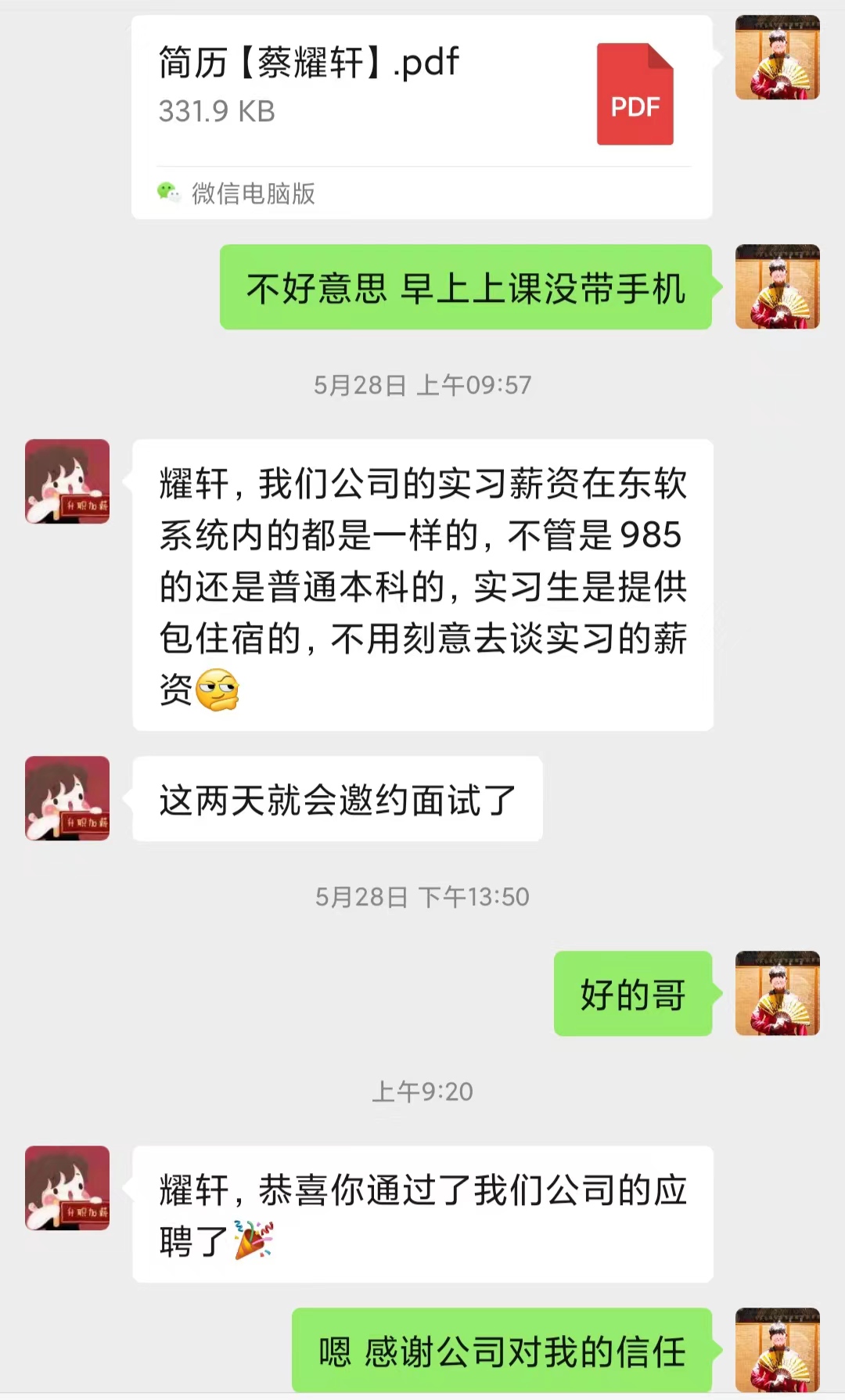Tap the contact avatar beside "这两天就会邀约面试了"
Image resolution: width=845 pixels, height=1400 pixels.
tap(67, 798)
